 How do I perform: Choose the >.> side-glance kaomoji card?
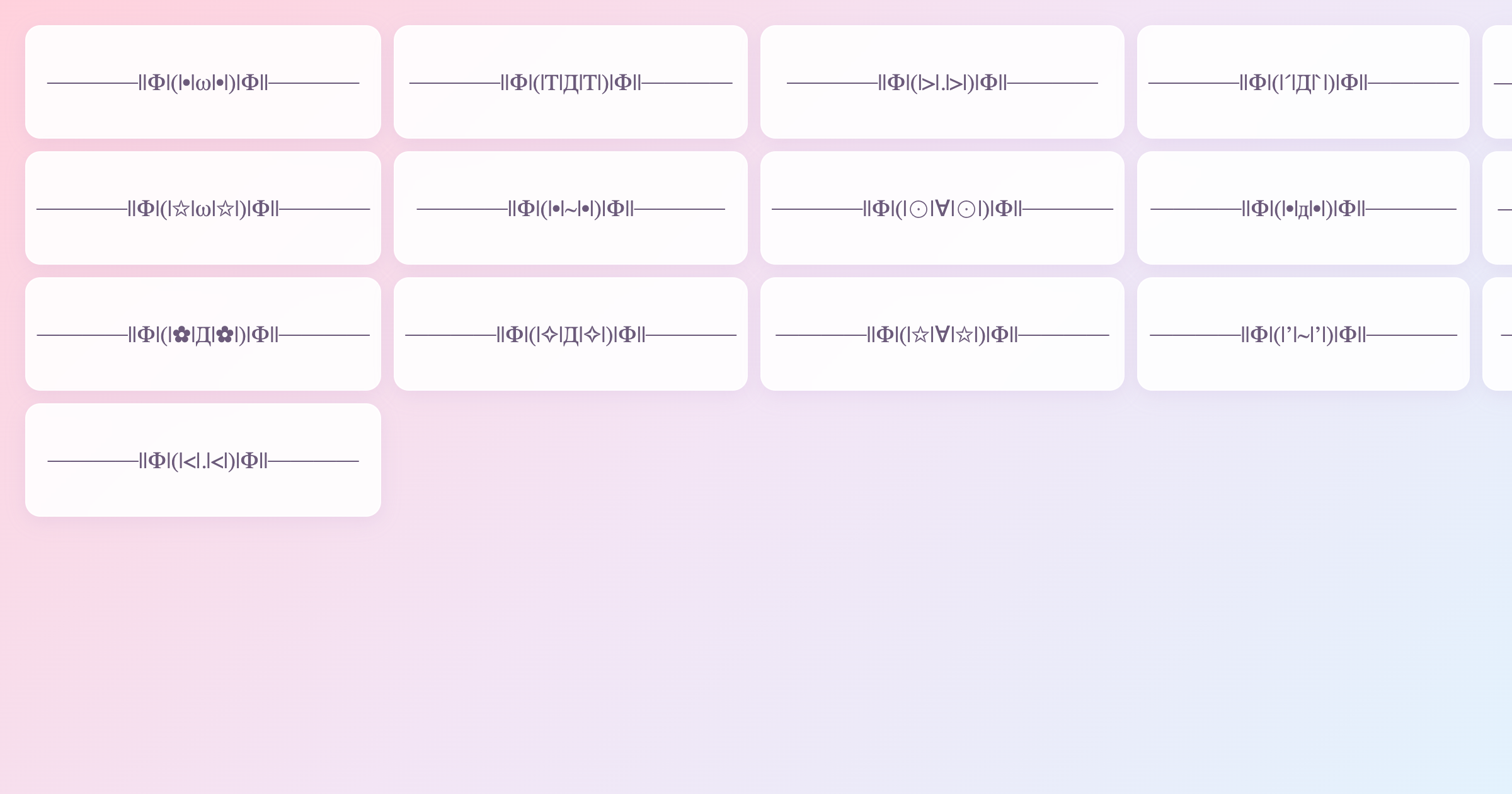(x=942, y=82)
